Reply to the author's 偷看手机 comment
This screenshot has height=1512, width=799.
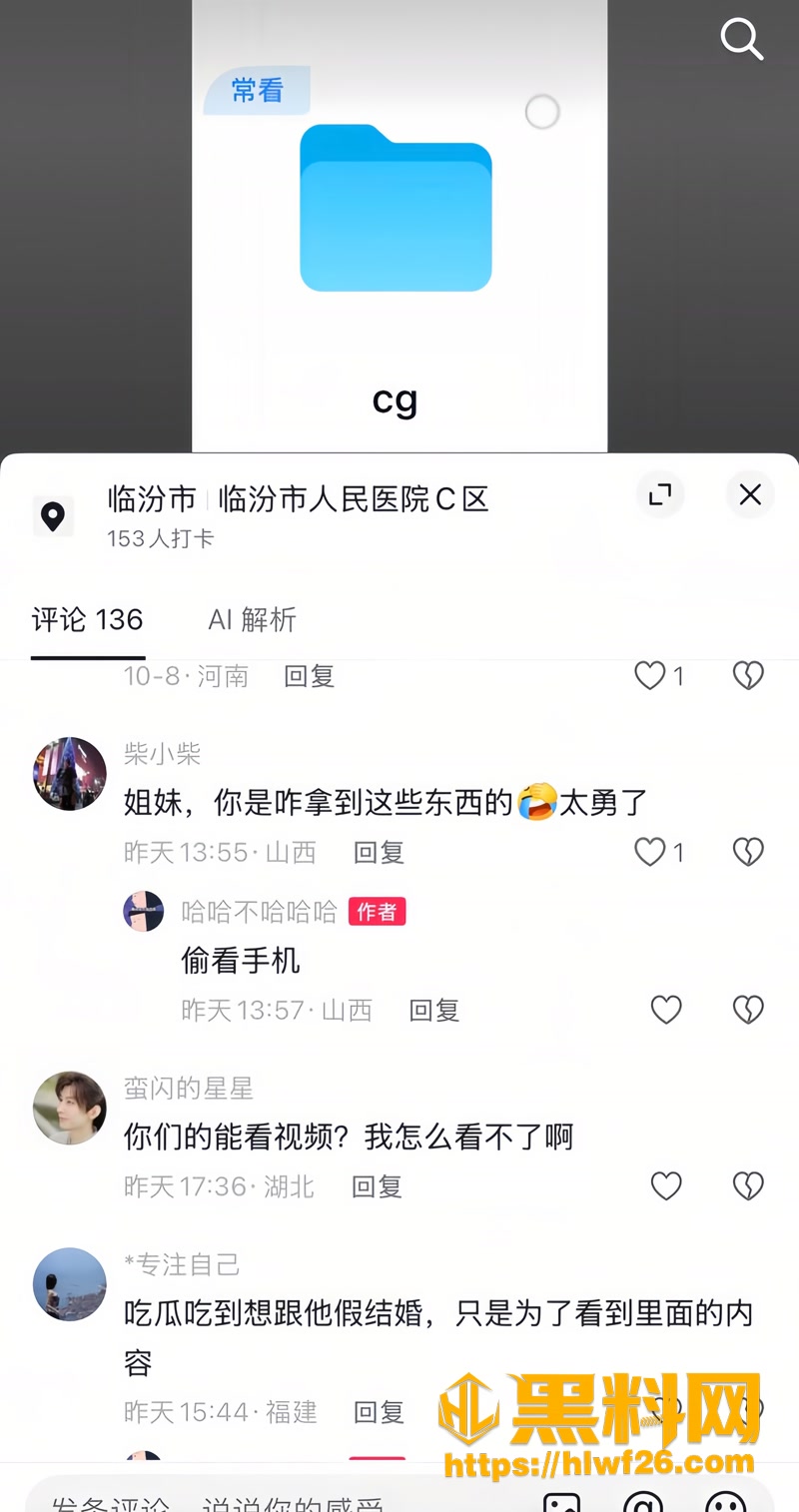click(434, 1010)
